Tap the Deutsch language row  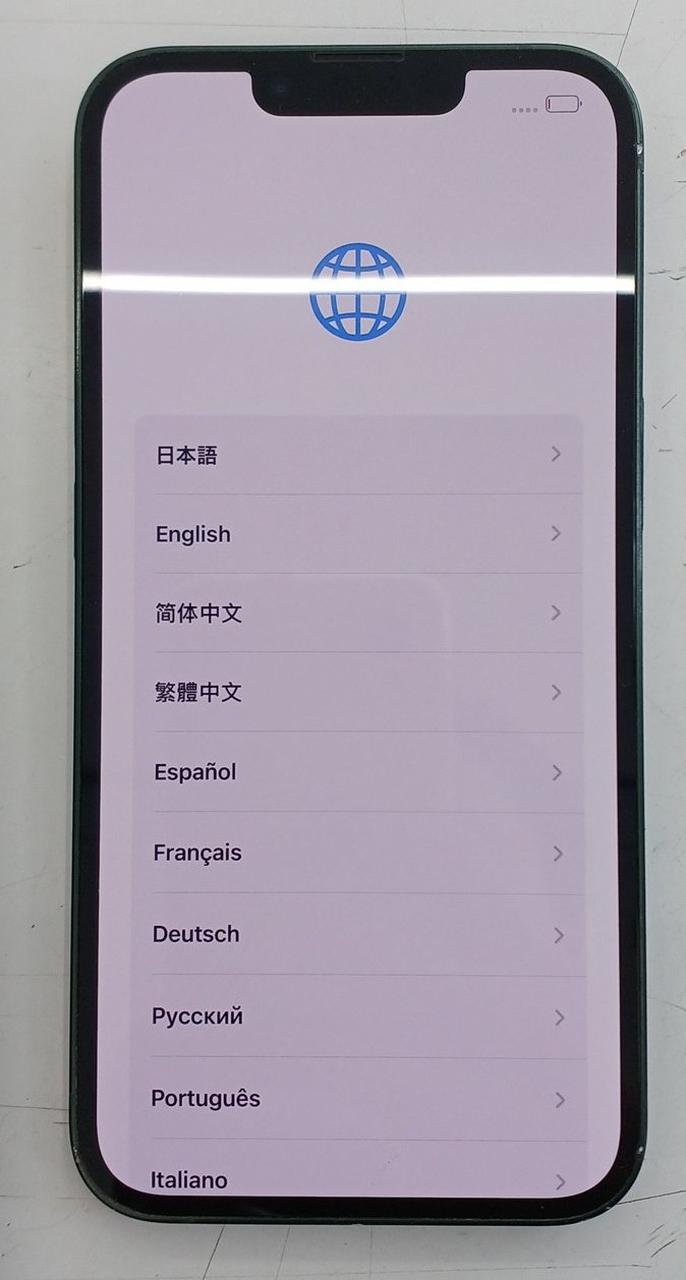tap(357, 934)
